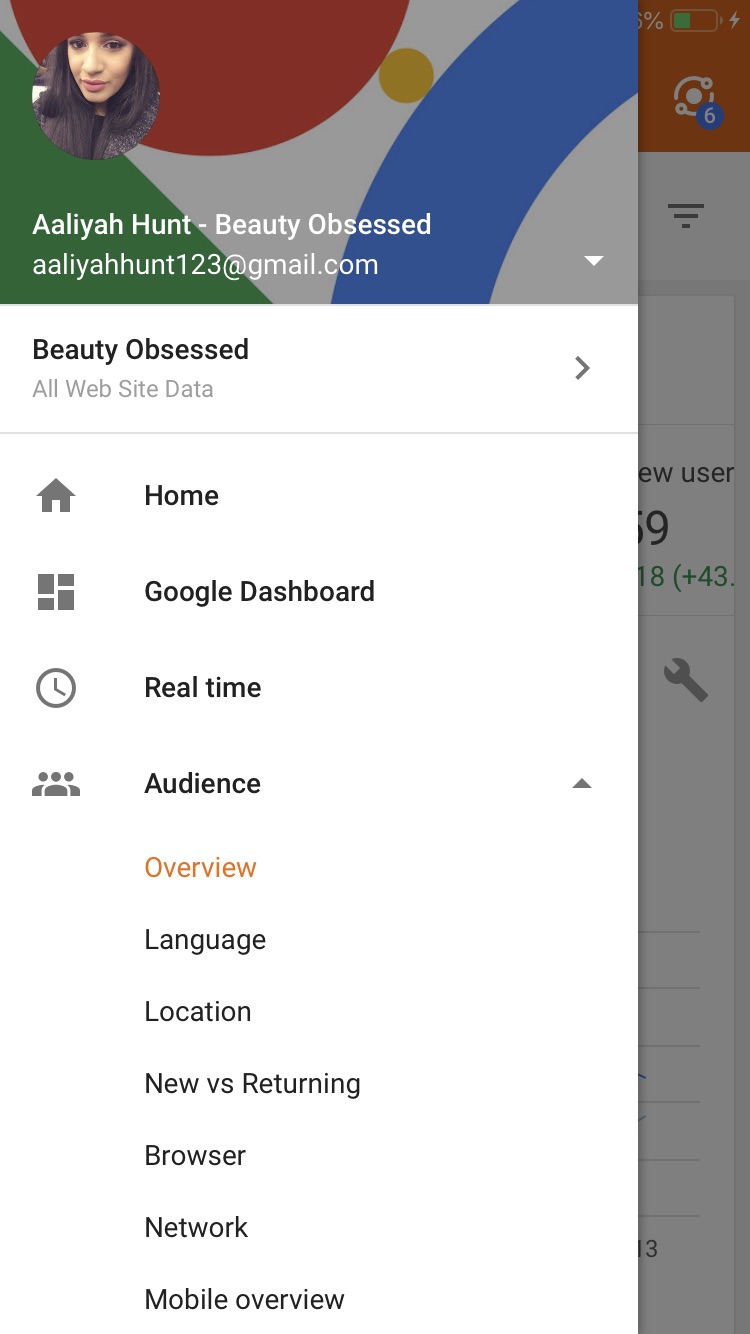Viewport: 750px width, 1334px height.
Task: View New vs Returning report
Action: [252, 1084]
